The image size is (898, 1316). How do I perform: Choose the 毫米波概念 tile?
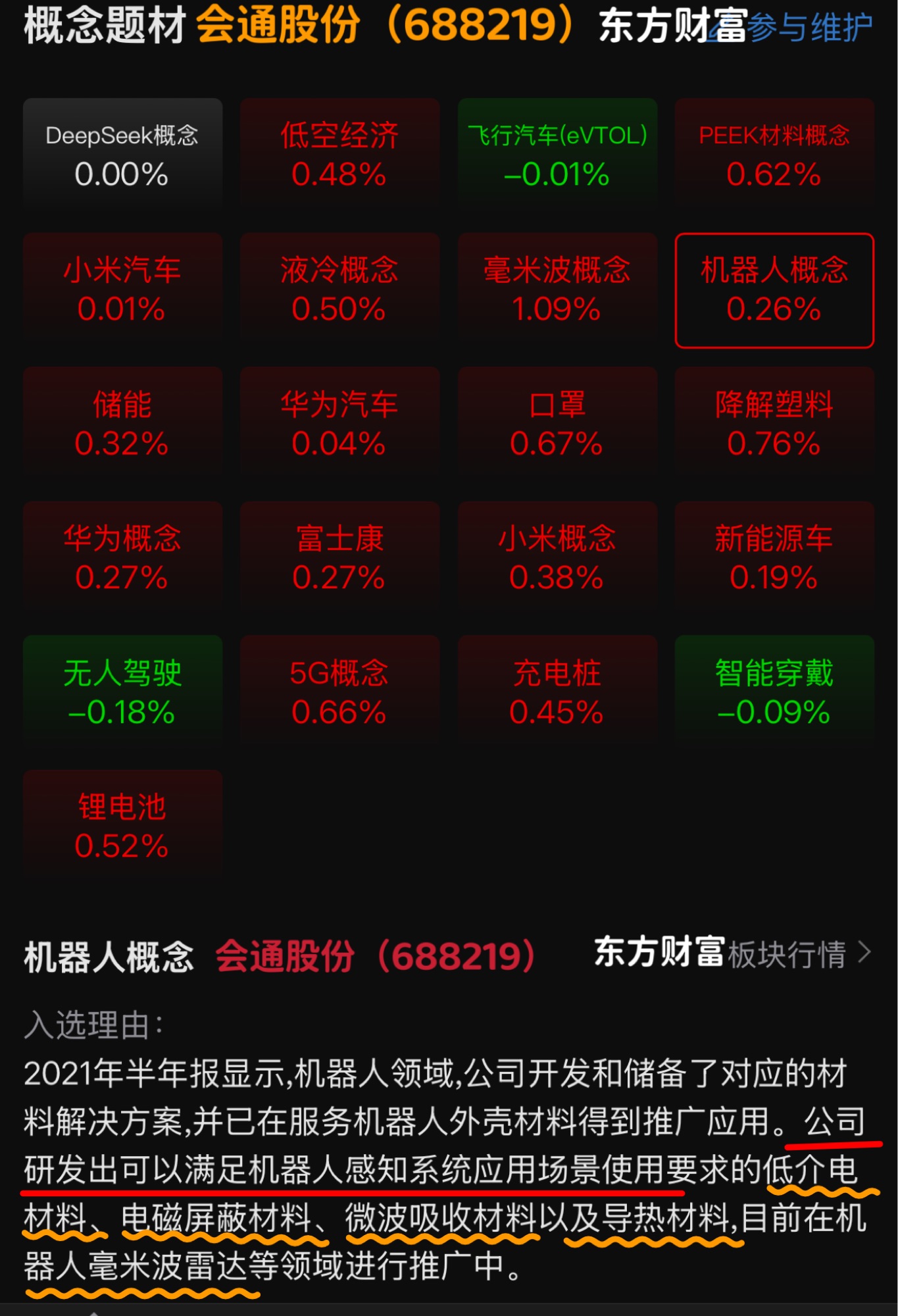coord(557,290)
